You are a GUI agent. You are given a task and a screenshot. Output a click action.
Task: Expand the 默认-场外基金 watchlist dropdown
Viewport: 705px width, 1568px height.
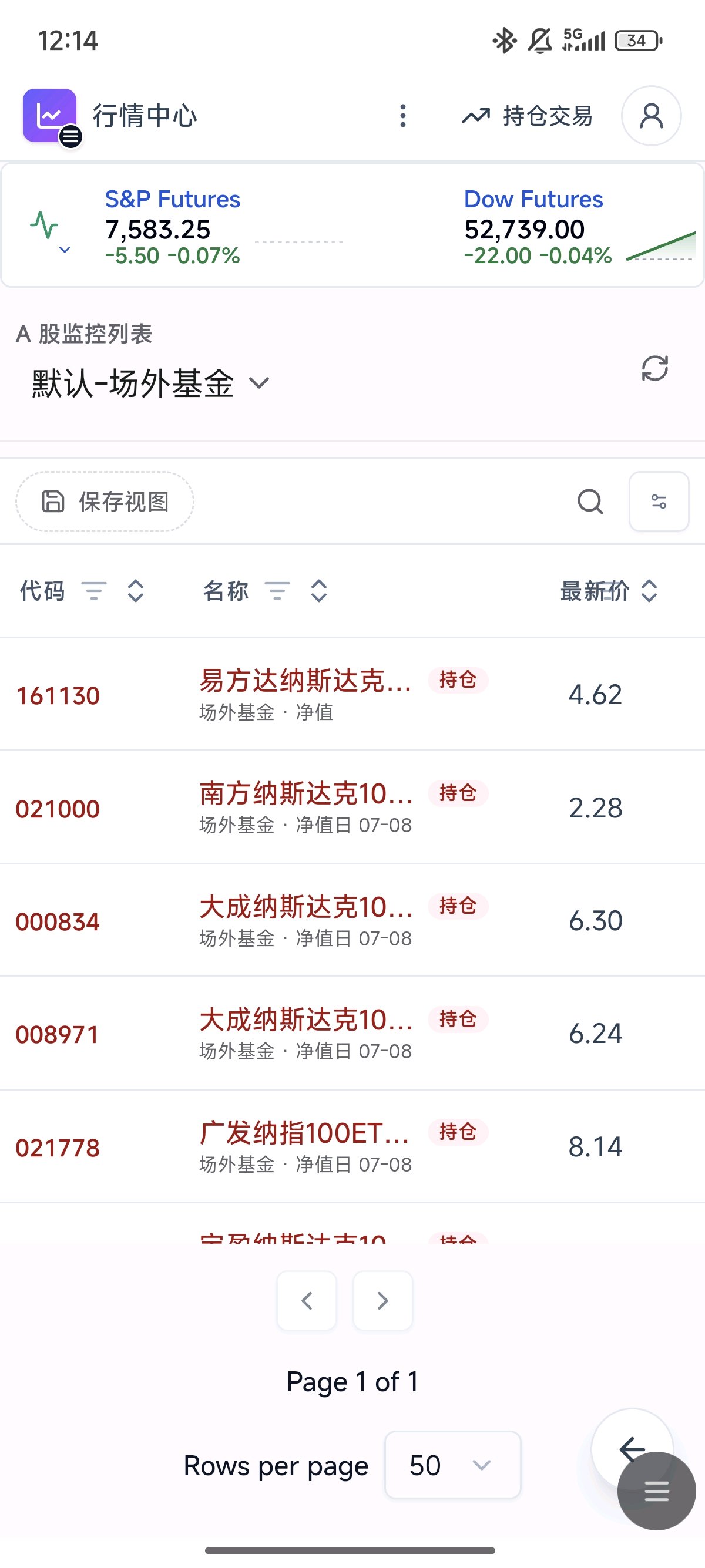click(x=151, y=383)
